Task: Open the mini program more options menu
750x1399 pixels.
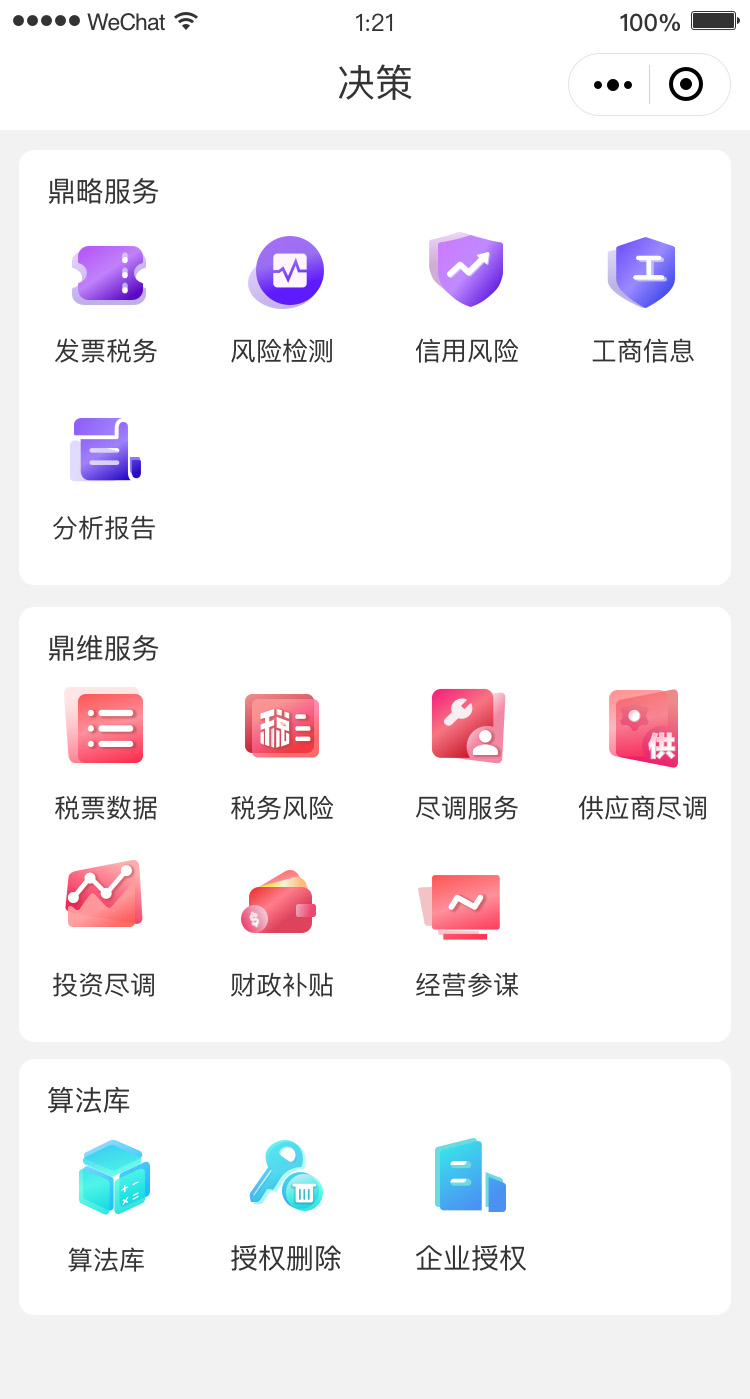Action: [x=612, y=85]
